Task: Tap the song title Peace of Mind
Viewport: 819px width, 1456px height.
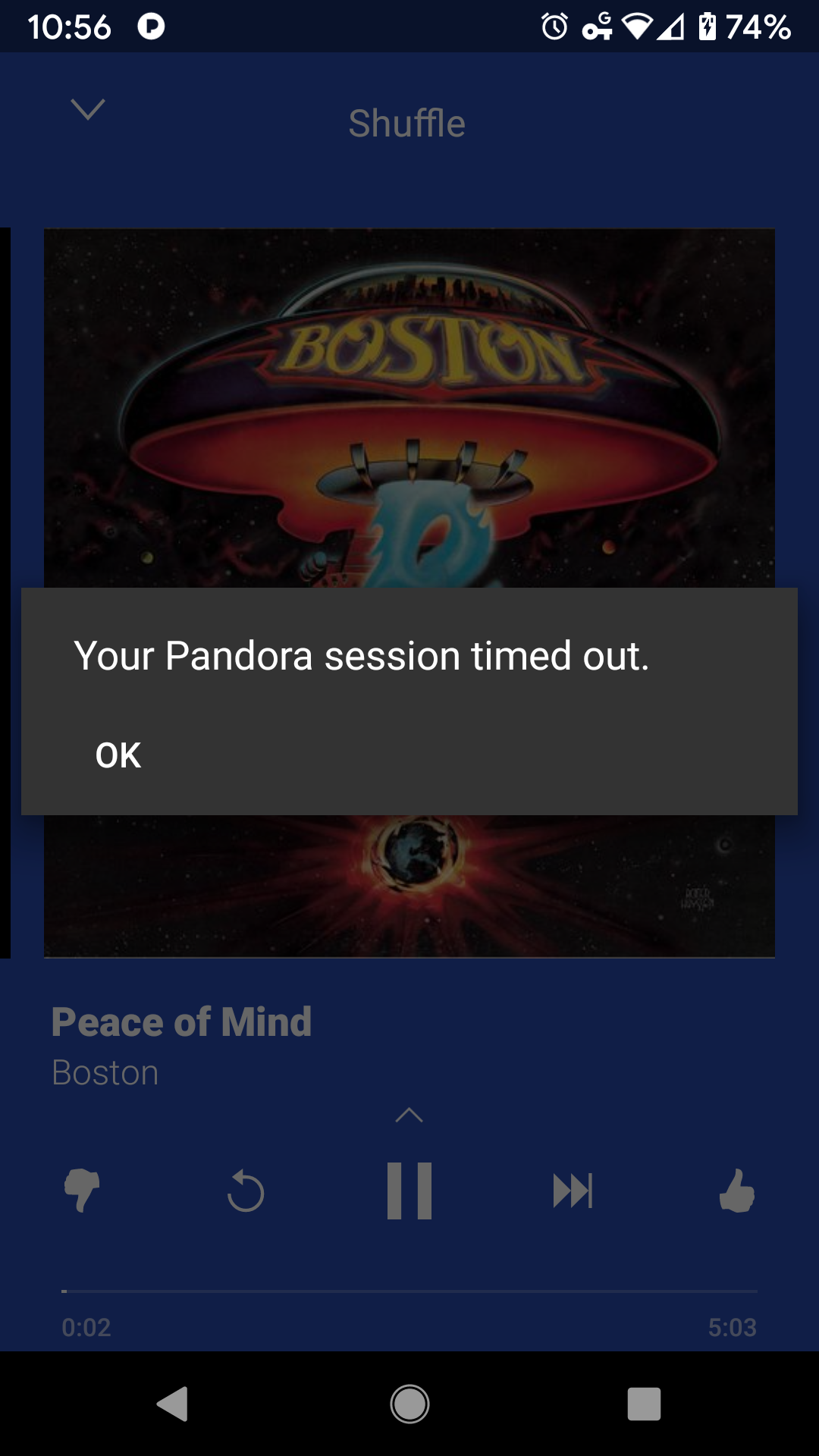Action: tap(180, 1021)
